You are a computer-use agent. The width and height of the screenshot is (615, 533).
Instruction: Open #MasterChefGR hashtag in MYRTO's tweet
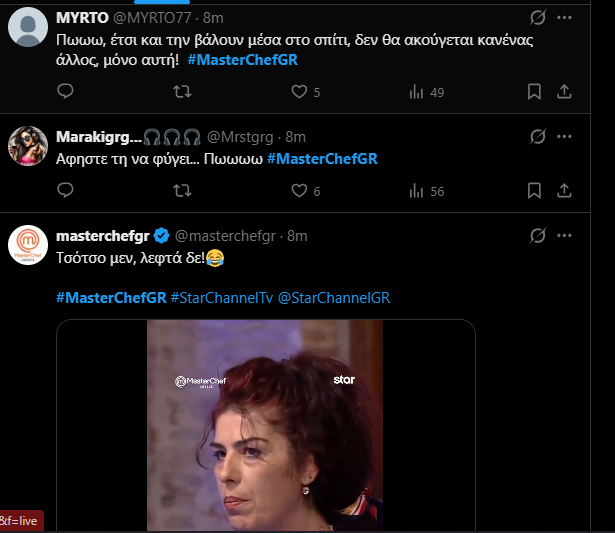pos(242,60)
